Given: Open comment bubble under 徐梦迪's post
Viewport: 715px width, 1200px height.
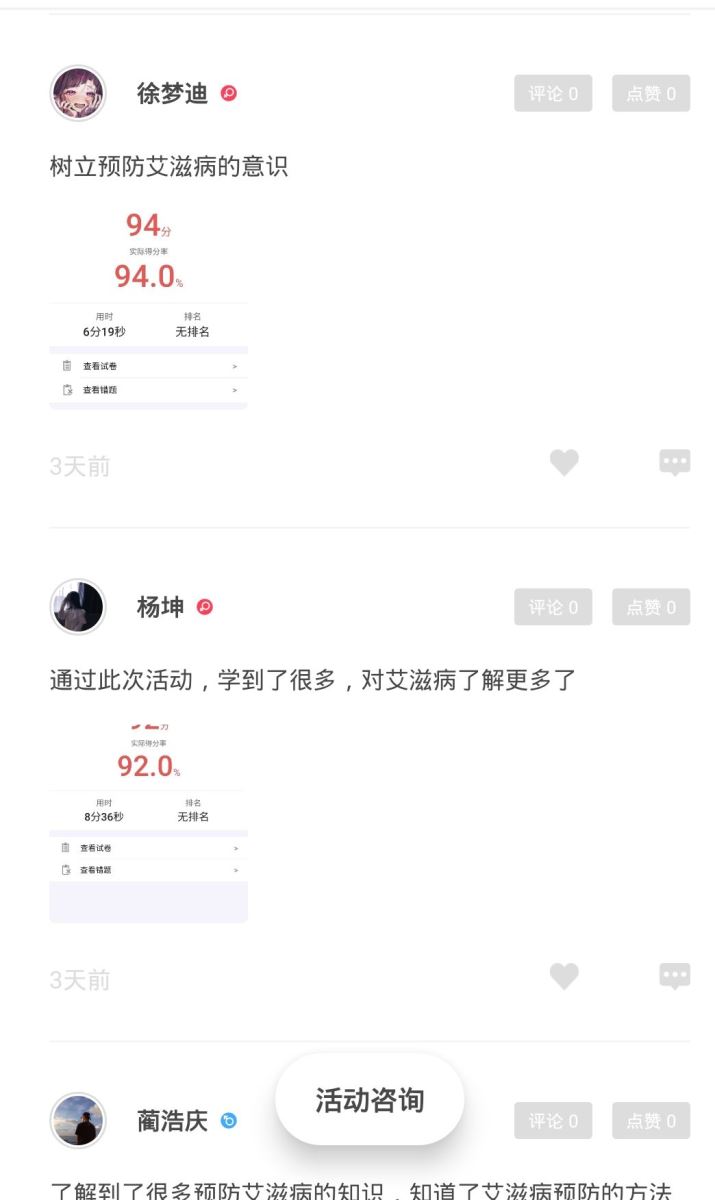Looking at the screenshot, I should click(674, 463).
